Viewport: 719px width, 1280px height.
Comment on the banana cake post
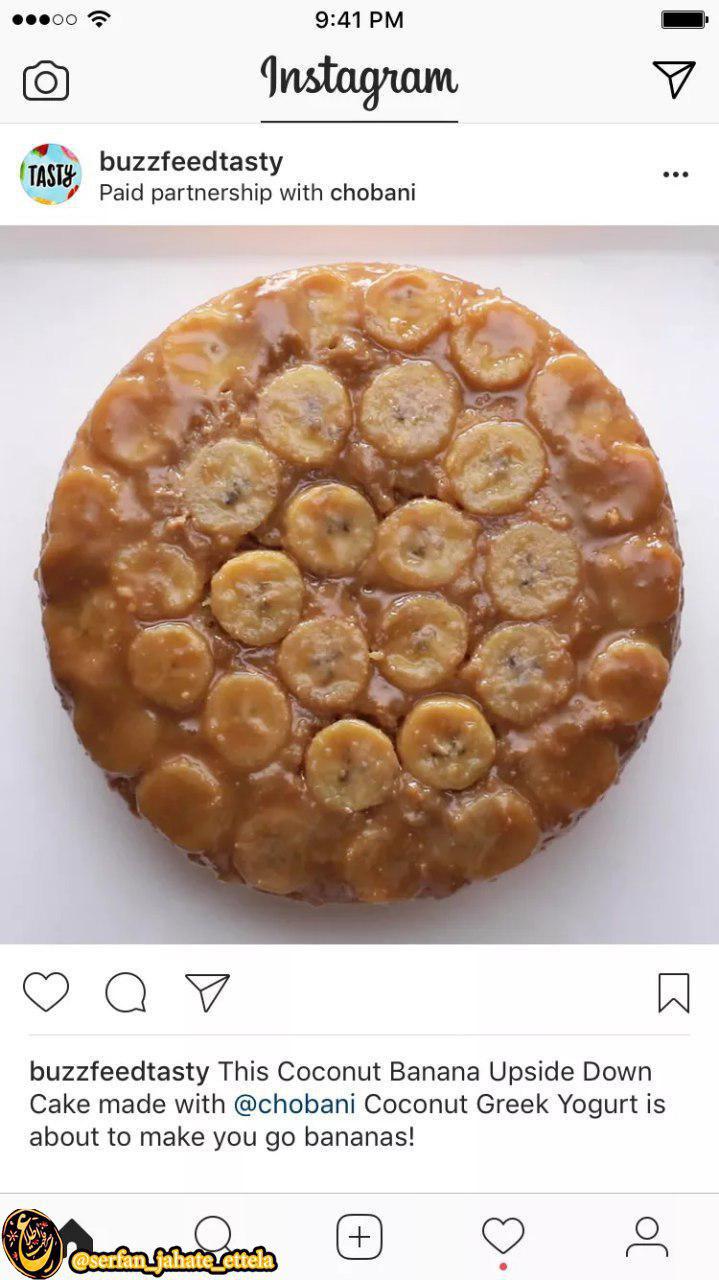126,992
